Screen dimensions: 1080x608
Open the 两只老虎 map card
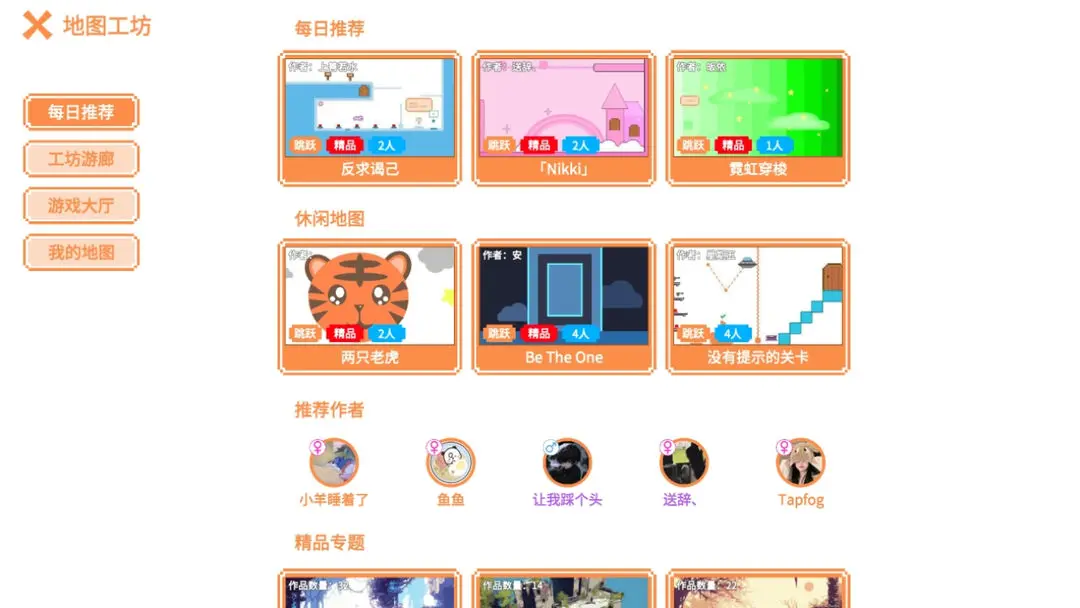point(369,306)
